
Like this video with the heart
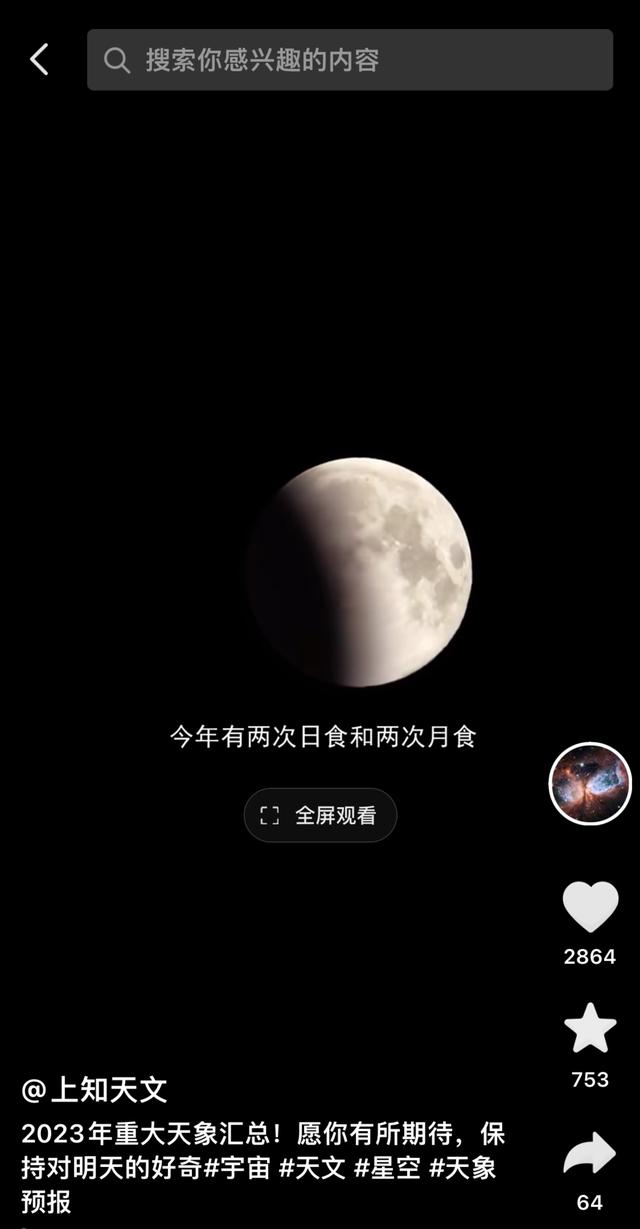click(x=590, y=907)
